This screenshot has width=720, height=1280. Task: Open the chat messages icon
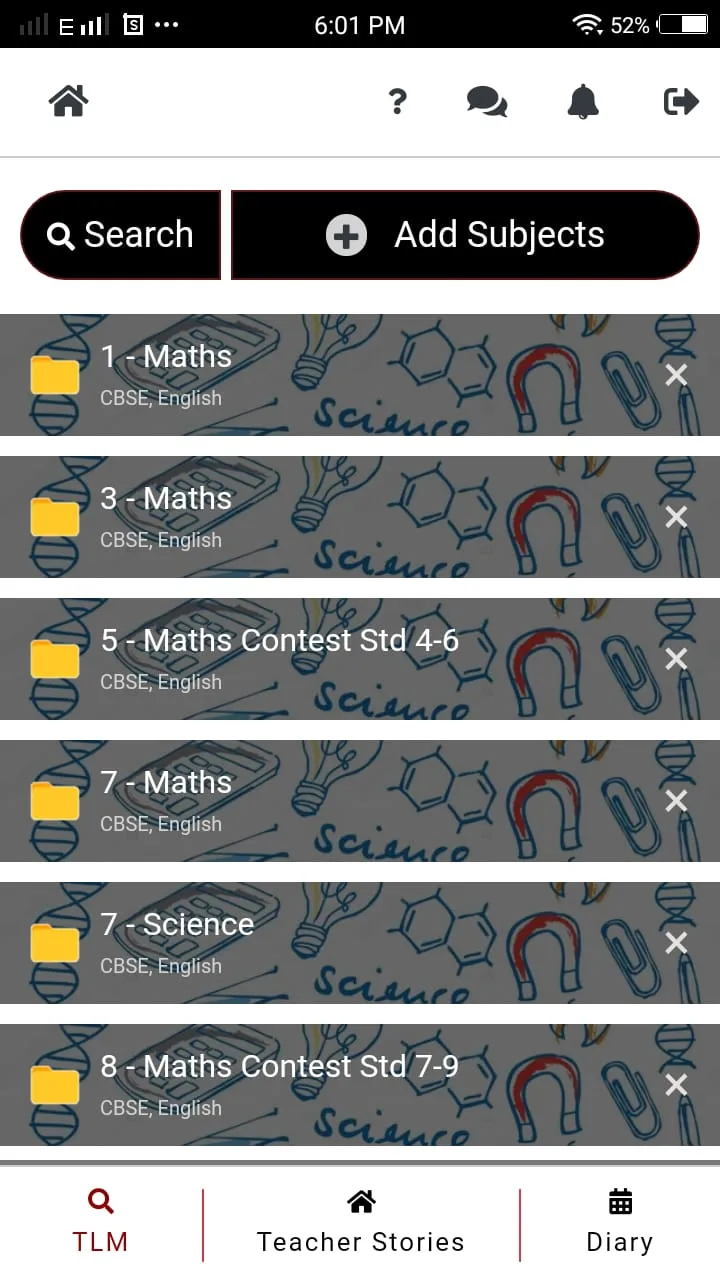[487, 102]
